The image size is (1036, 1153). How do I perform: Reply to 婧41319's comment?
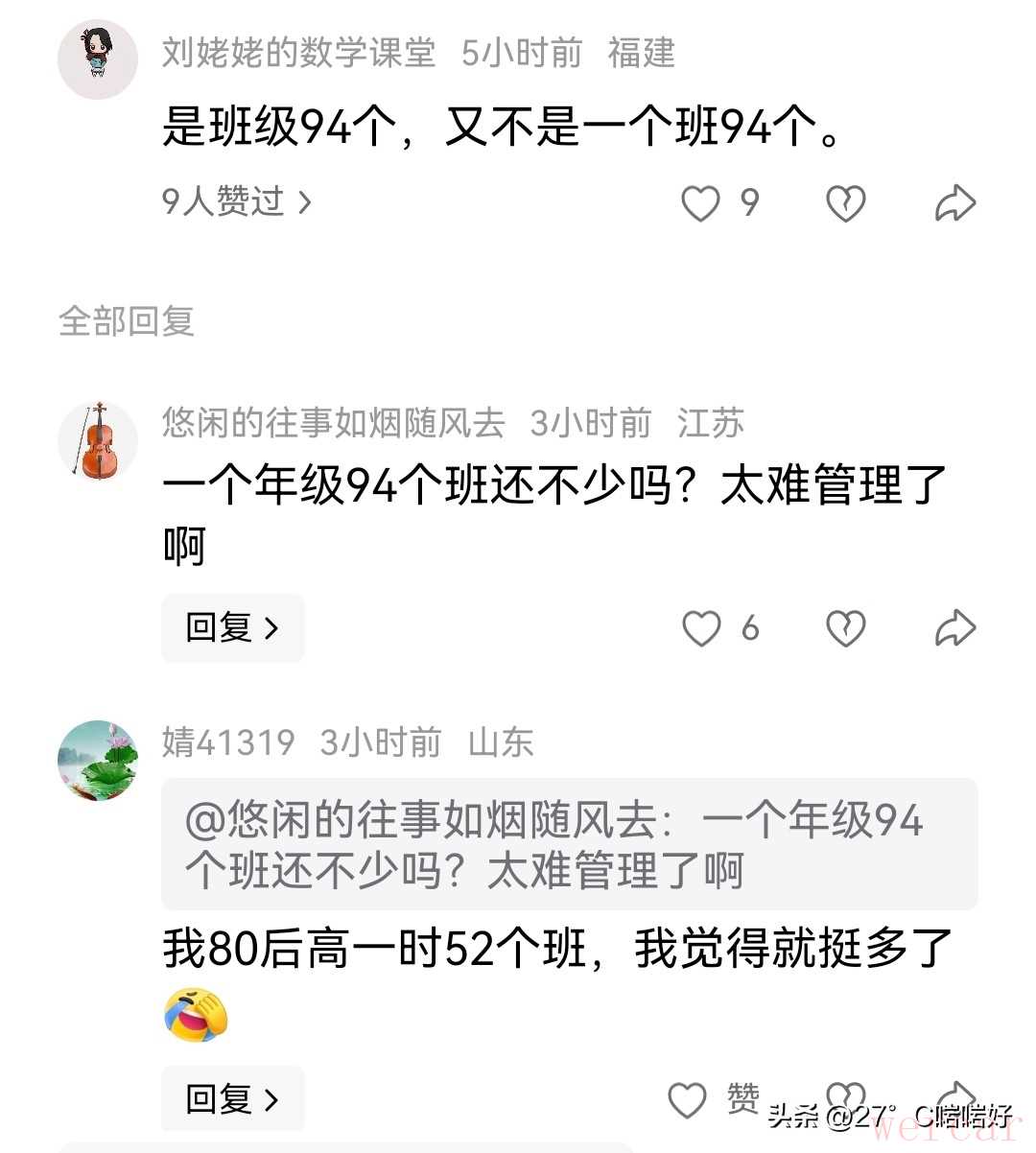(x=232, y=1098)
